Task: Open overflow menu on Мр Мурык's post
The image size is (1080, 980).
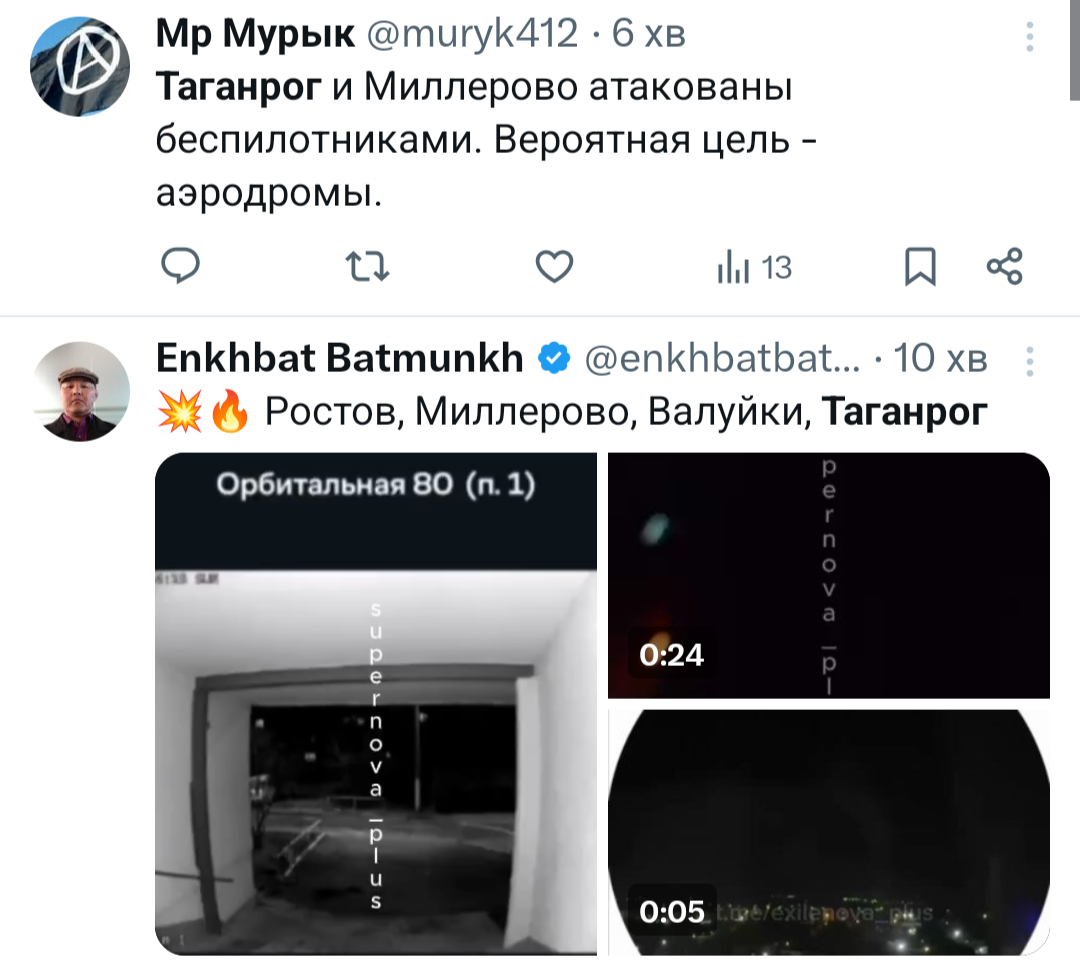Action: [1030, 38]
